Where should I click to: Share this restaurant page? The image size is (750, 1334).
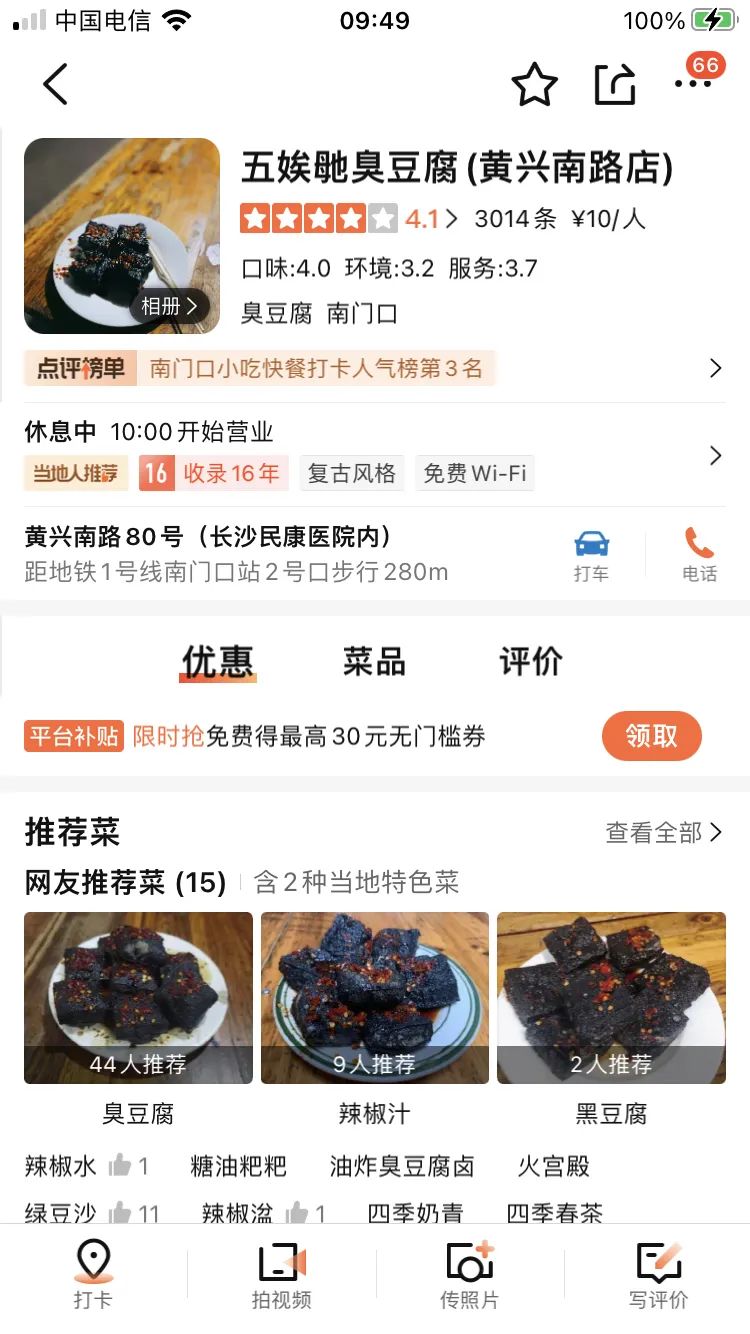tap(615, 85)
